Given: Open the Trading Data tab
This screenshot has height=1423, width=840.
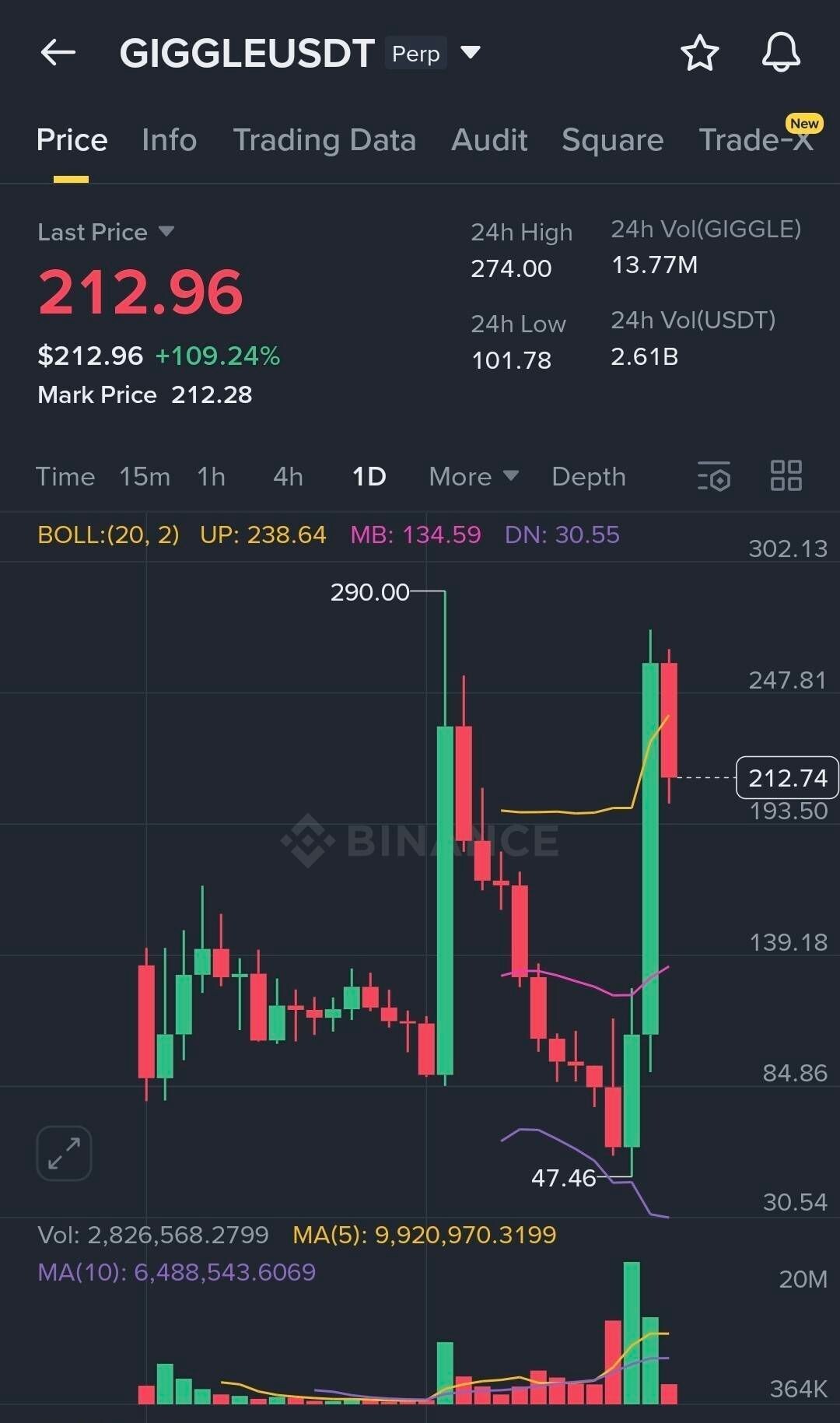Looking at the screenshot, I should point(324,140).
